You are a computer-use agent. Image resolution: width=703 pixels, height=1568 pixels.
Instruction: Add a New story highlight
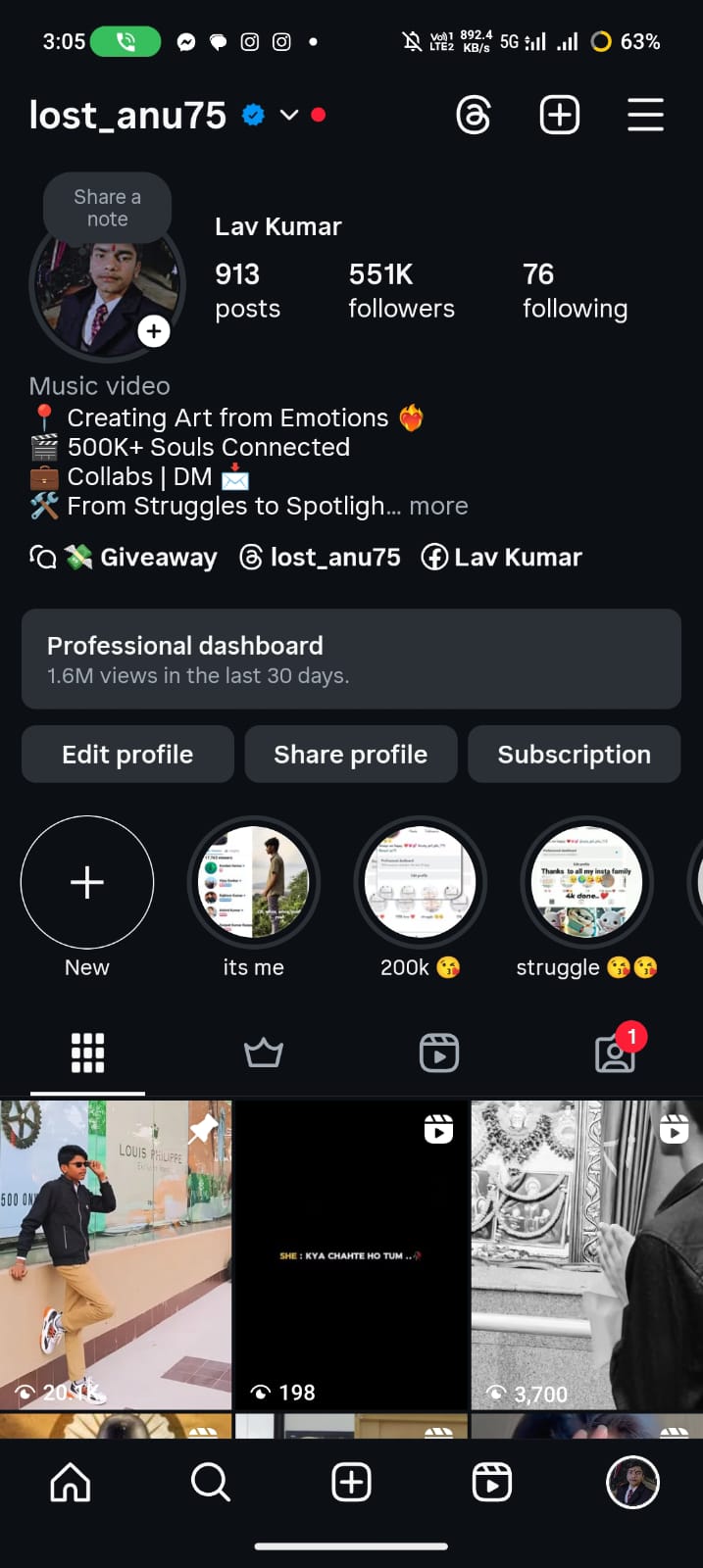point(87,882)
